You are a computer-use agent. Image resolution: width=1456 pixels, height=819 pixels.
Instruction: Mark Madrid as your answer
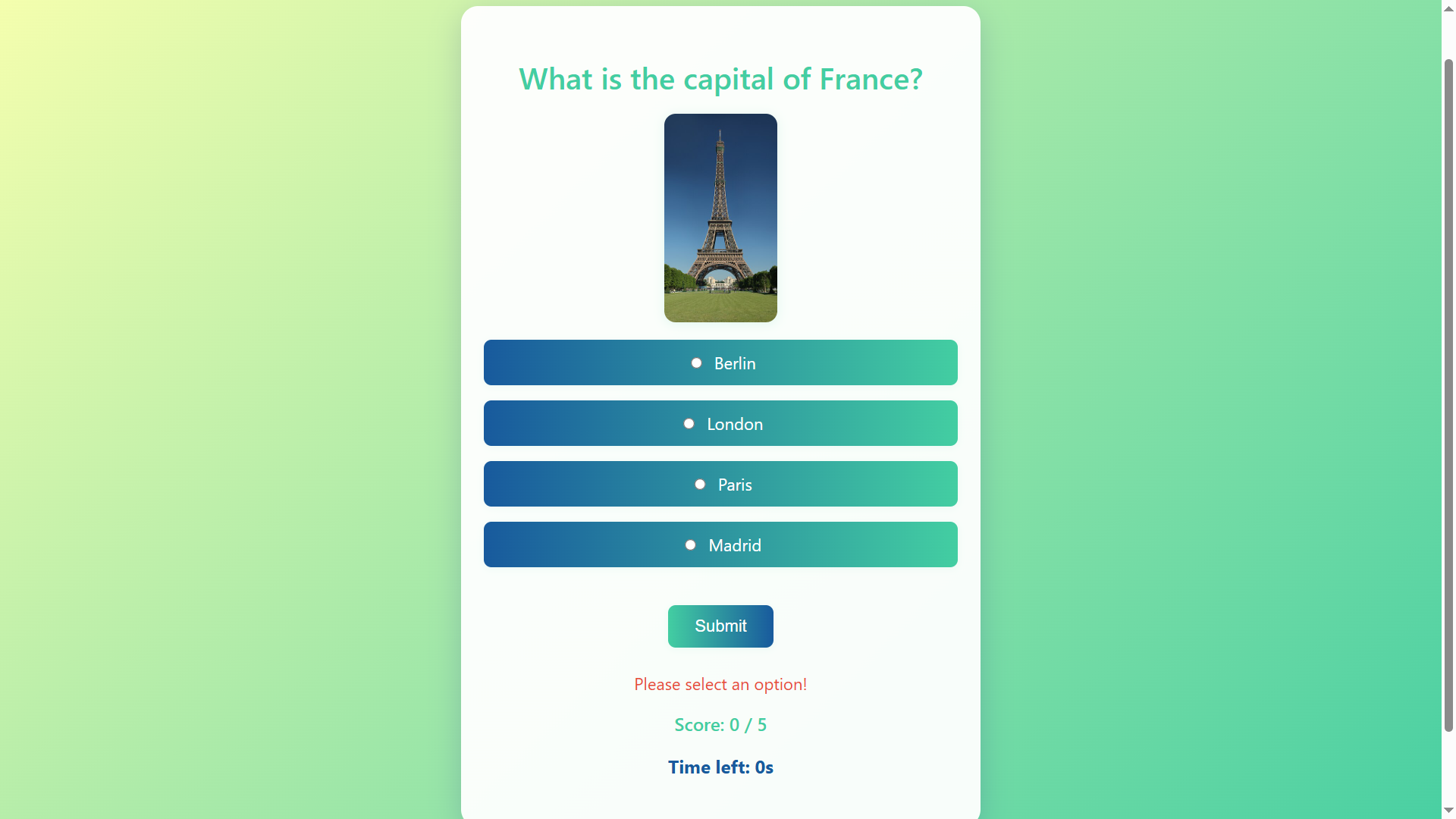coord(691,545)
